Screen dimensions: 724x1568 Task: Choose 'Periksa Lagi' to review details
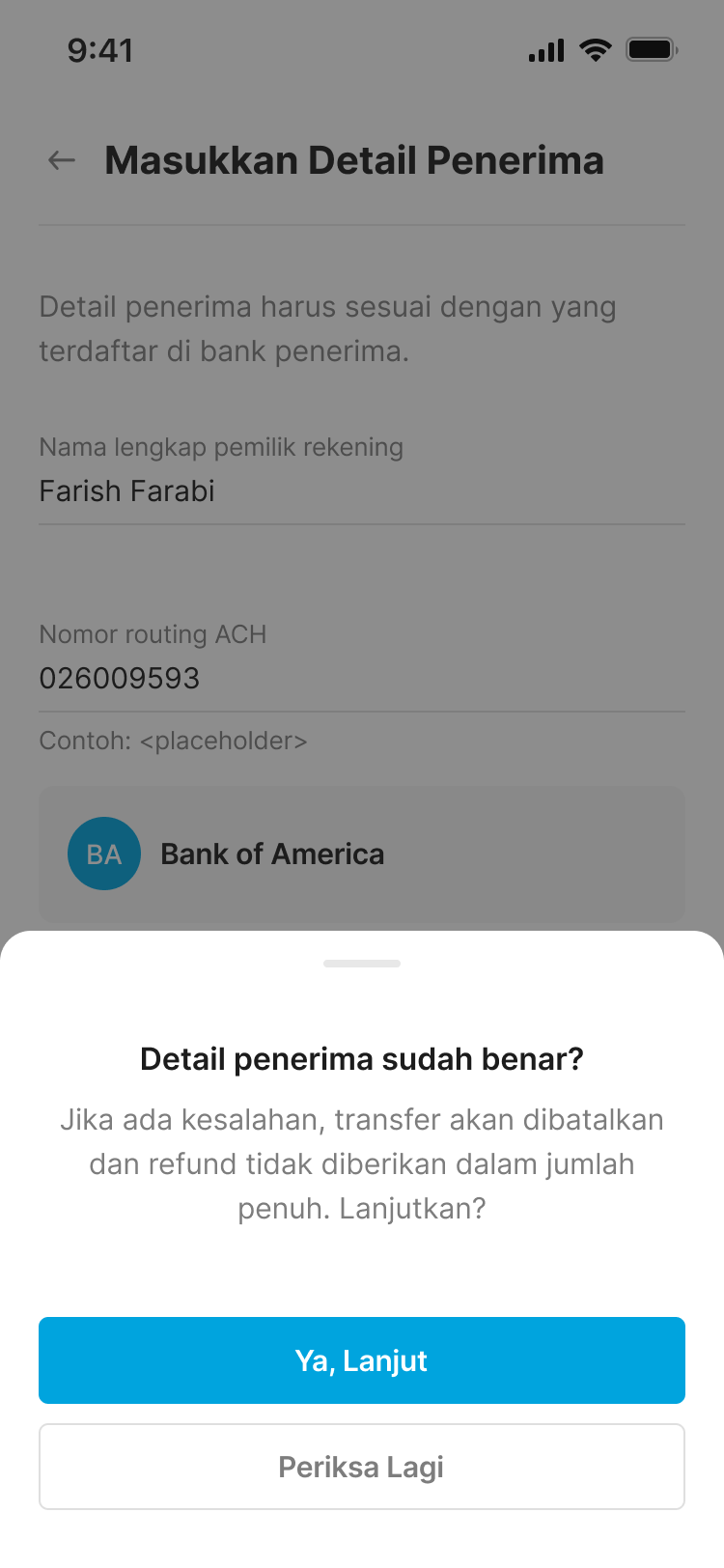[x=361, y=1466]
